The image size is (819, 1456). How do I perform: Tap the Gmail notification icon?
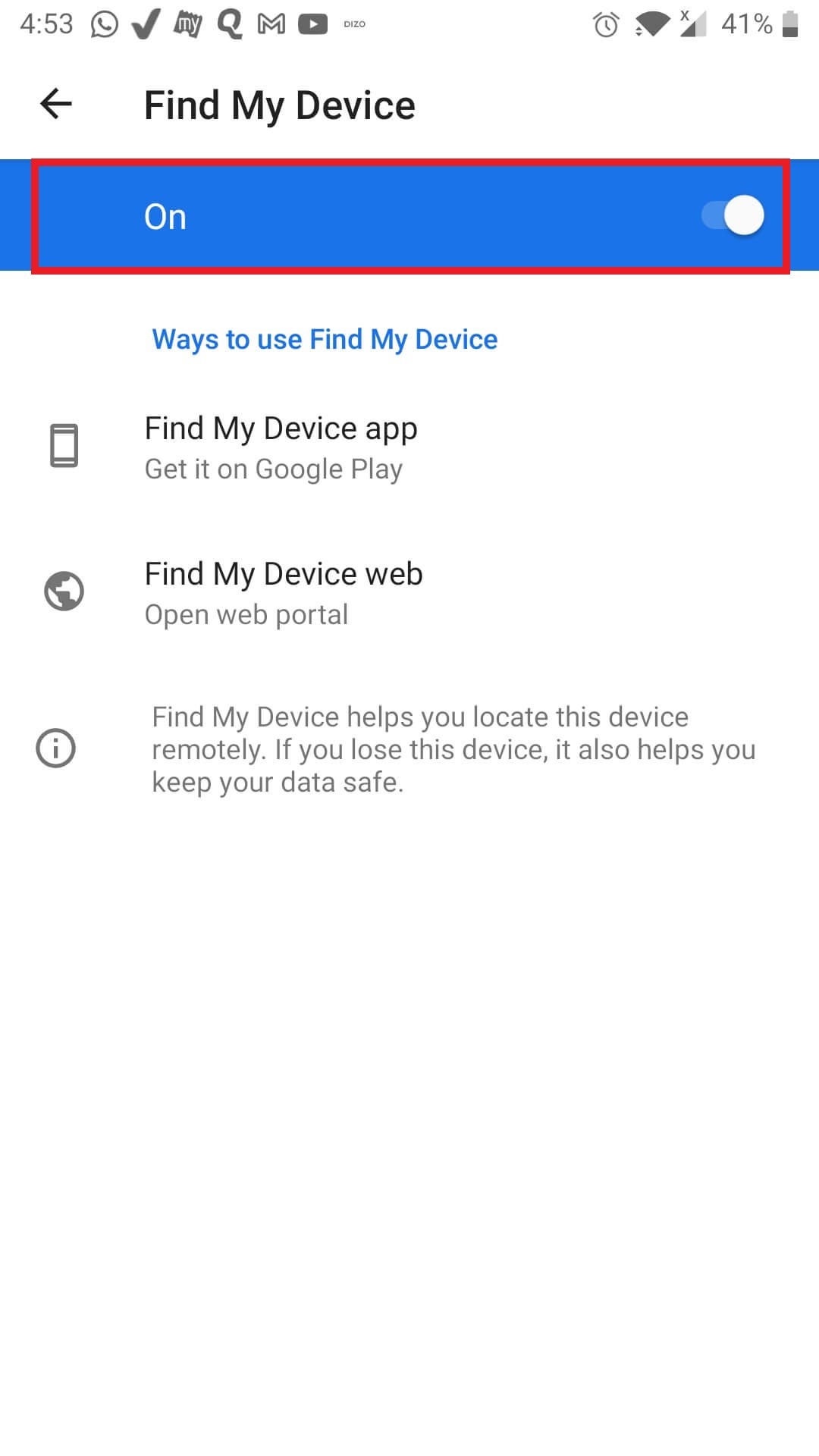click(x=269, y=23)
